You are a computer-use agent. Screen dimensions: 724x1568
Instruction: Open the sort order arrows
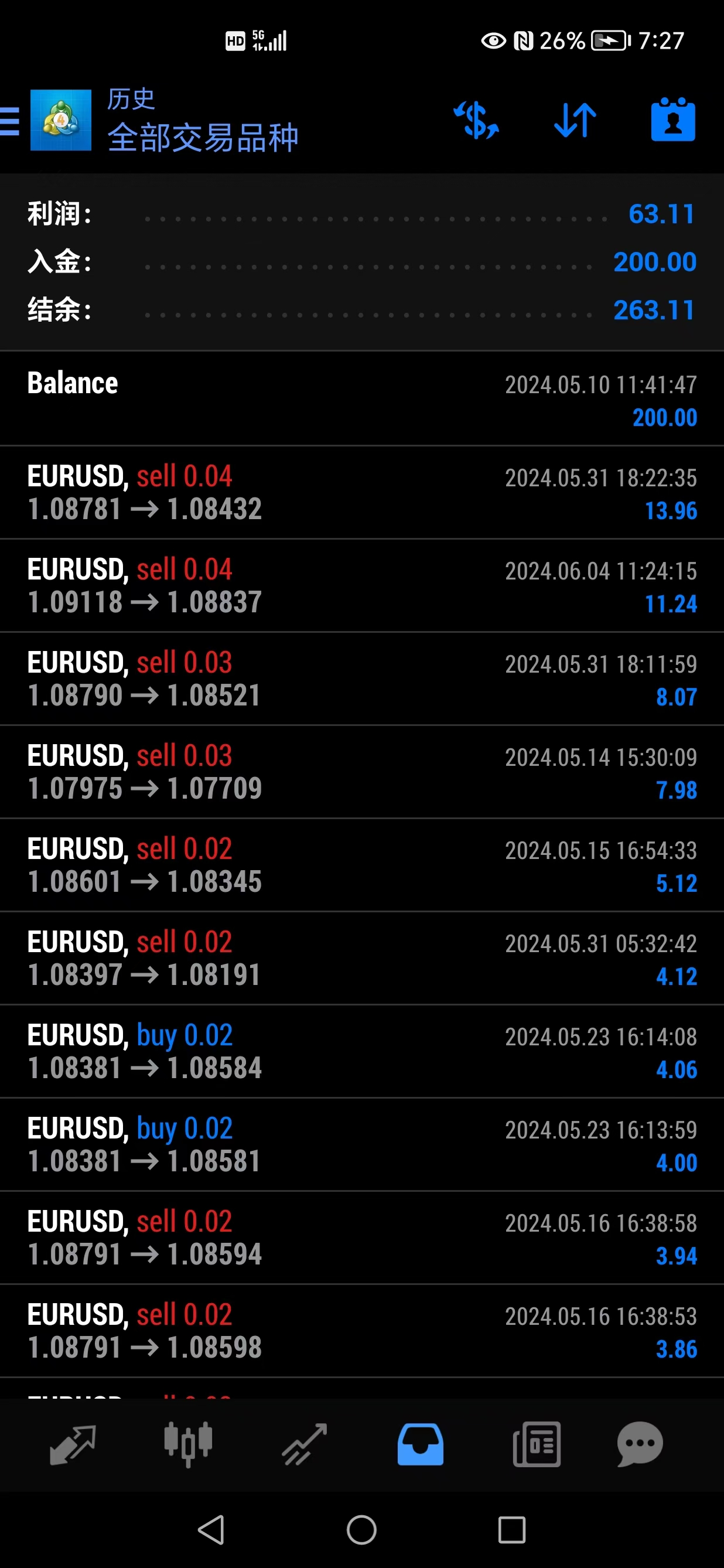(x=575, y=120)
